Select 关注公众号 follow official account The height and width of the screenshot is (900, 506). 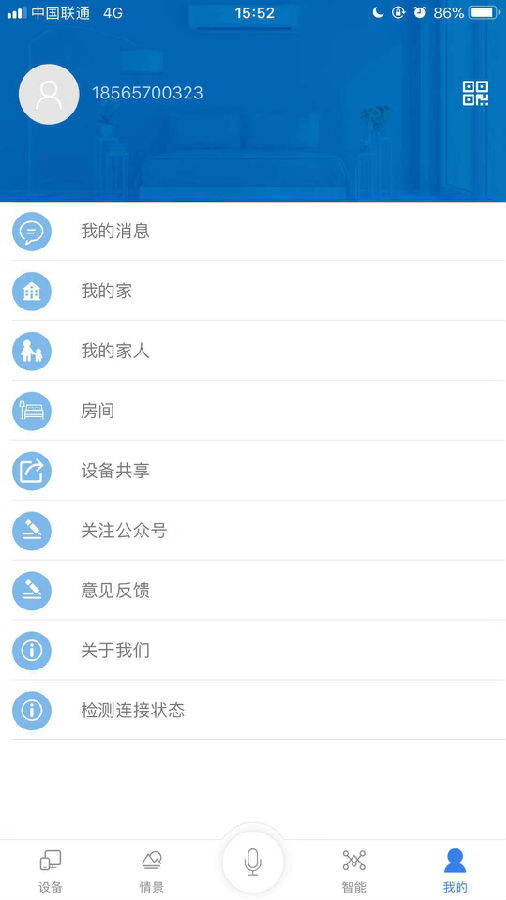pos(253,530)
